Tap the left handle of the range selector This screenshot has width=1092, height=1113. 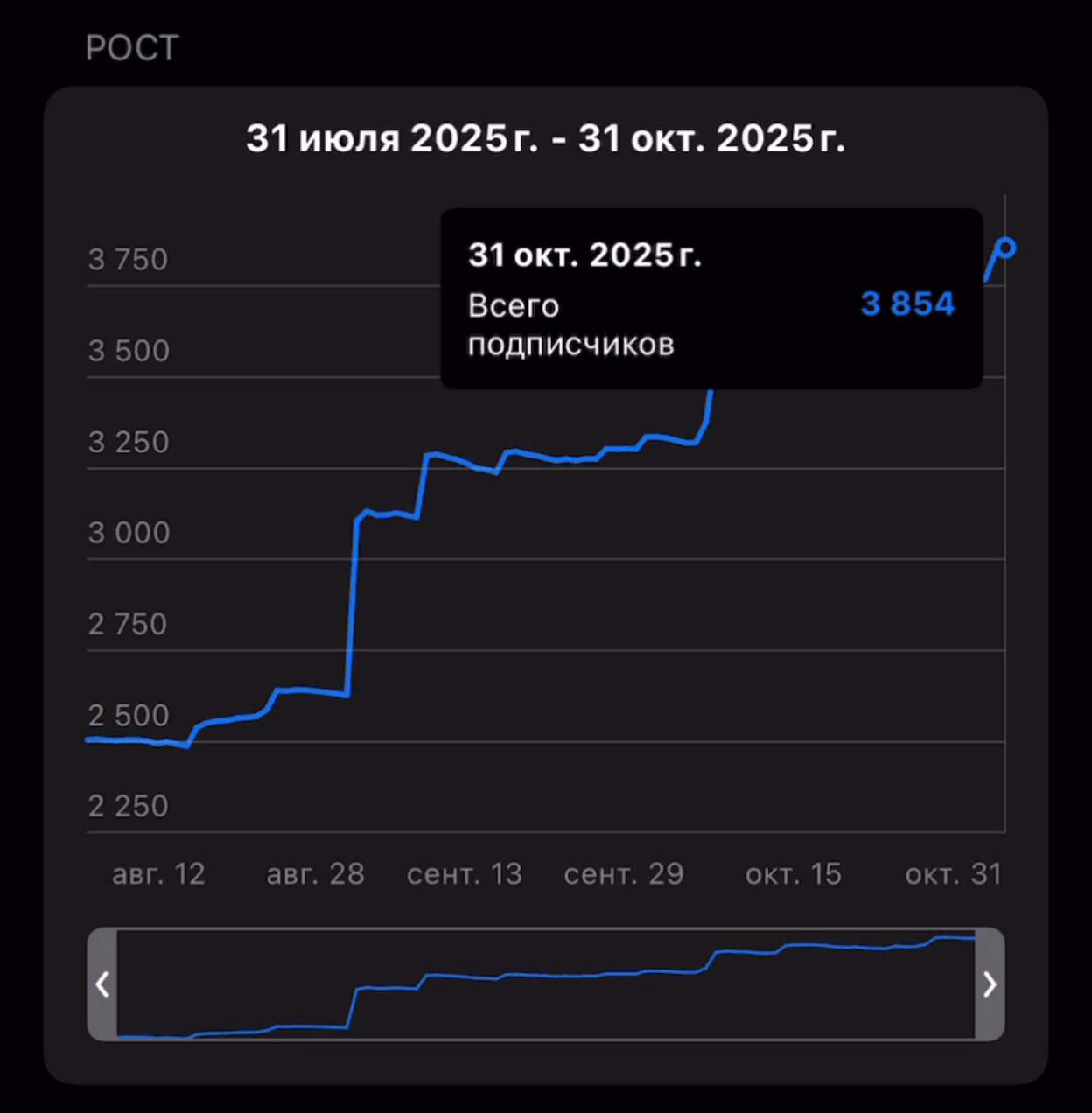coord(102,984)
